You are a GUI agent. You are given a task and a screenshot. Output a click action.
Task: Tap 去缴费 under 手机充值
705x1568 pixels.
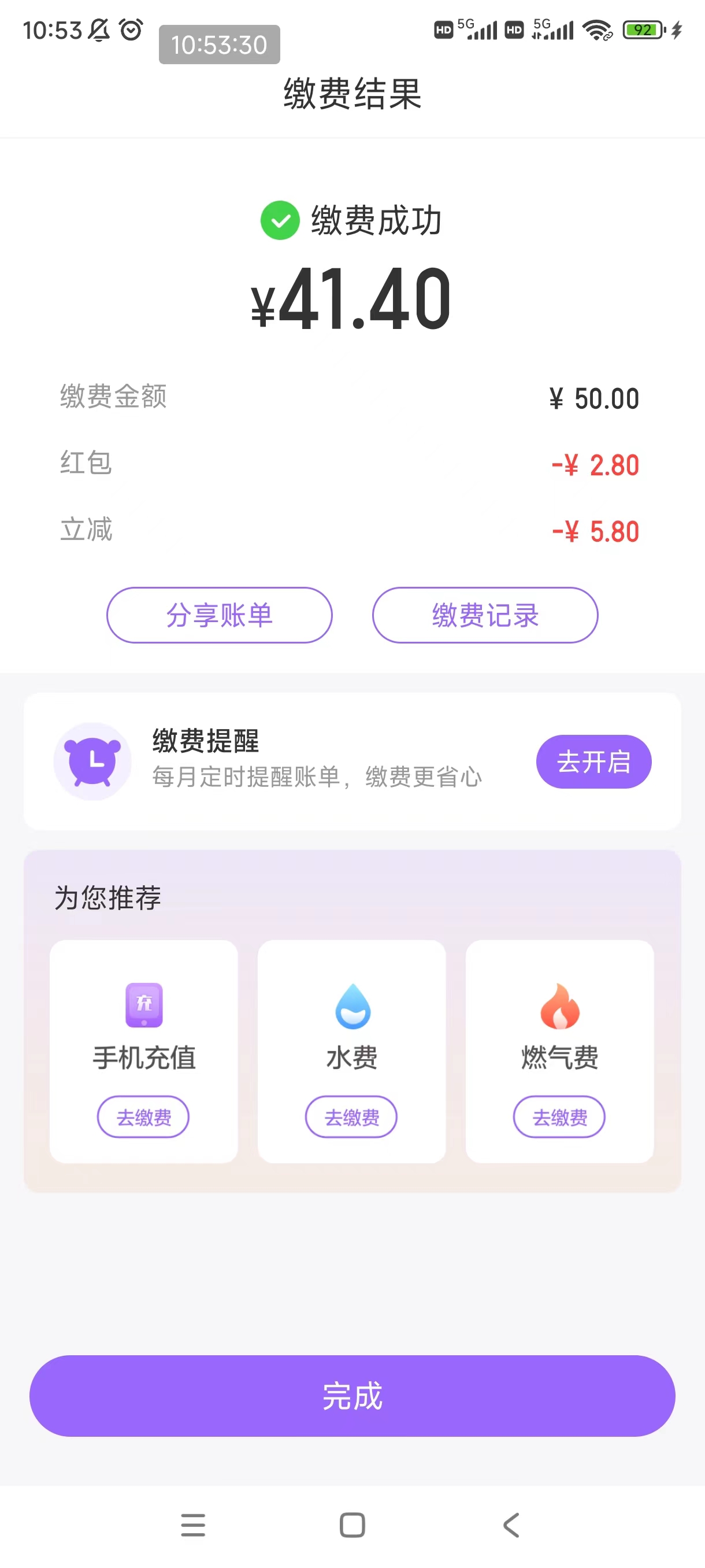pos(143,1116)
